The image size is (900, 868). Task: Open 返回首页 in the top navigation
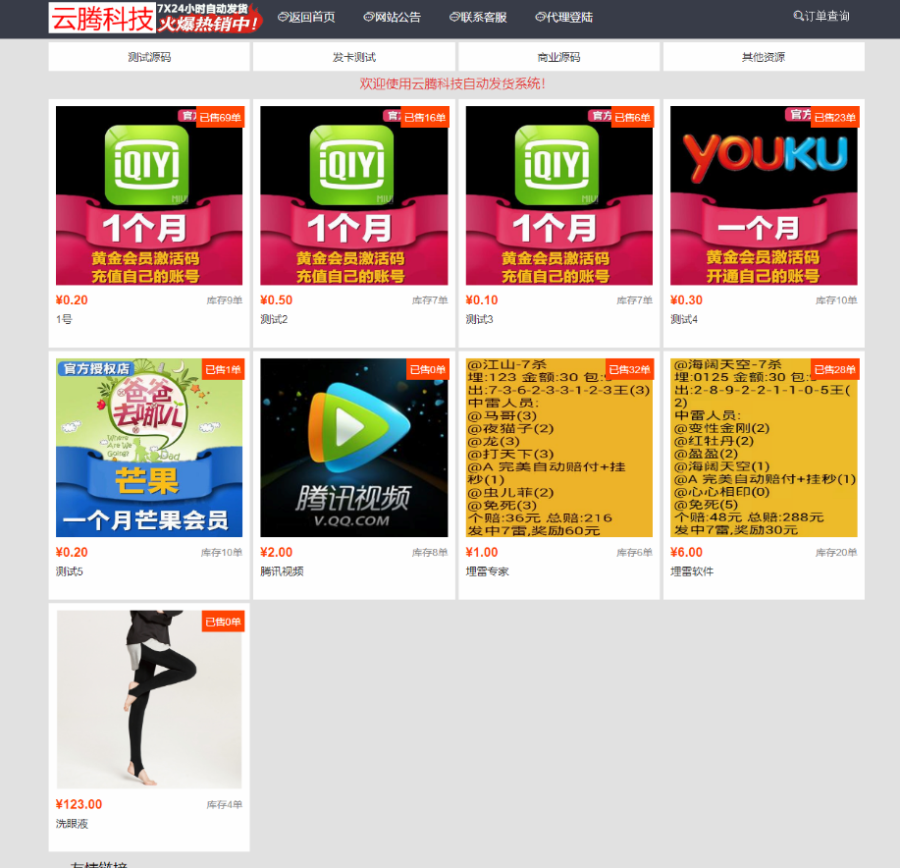click(x=306, y=17)
